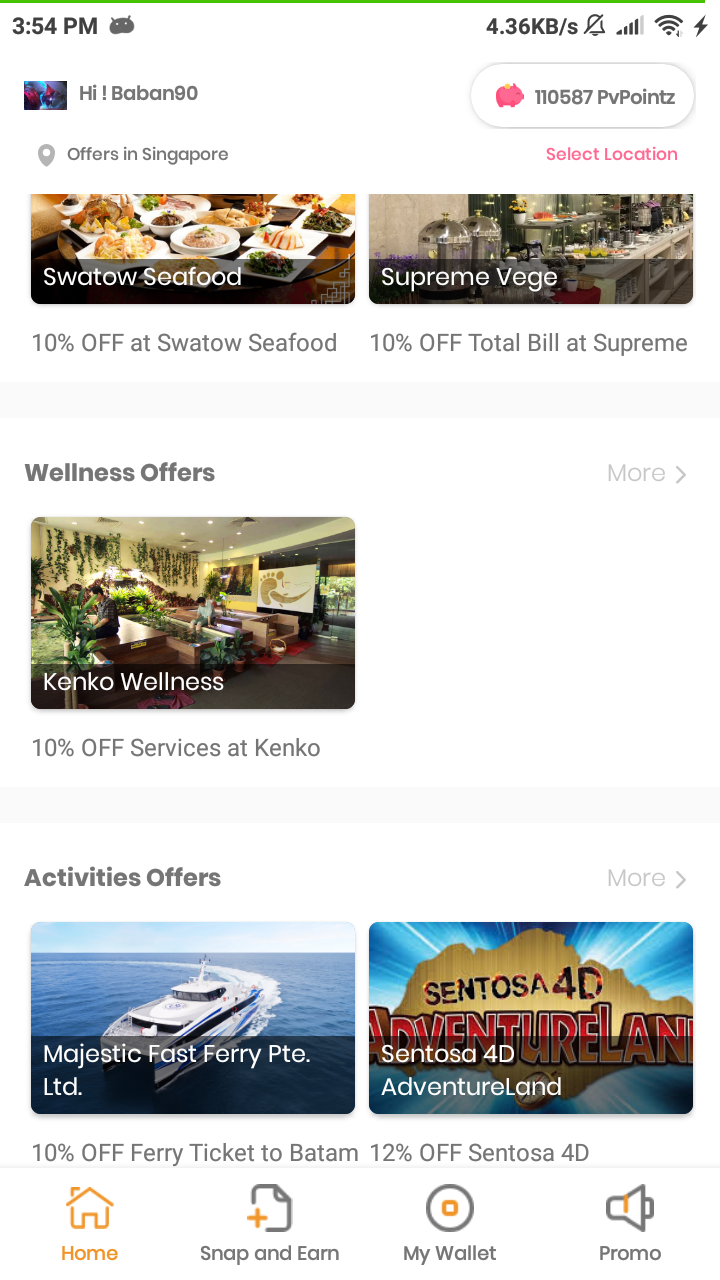The height and width of the screenshot is (1280, 720).
Task: Open the Supreme Vege offer card
Action: click(531, 250)
